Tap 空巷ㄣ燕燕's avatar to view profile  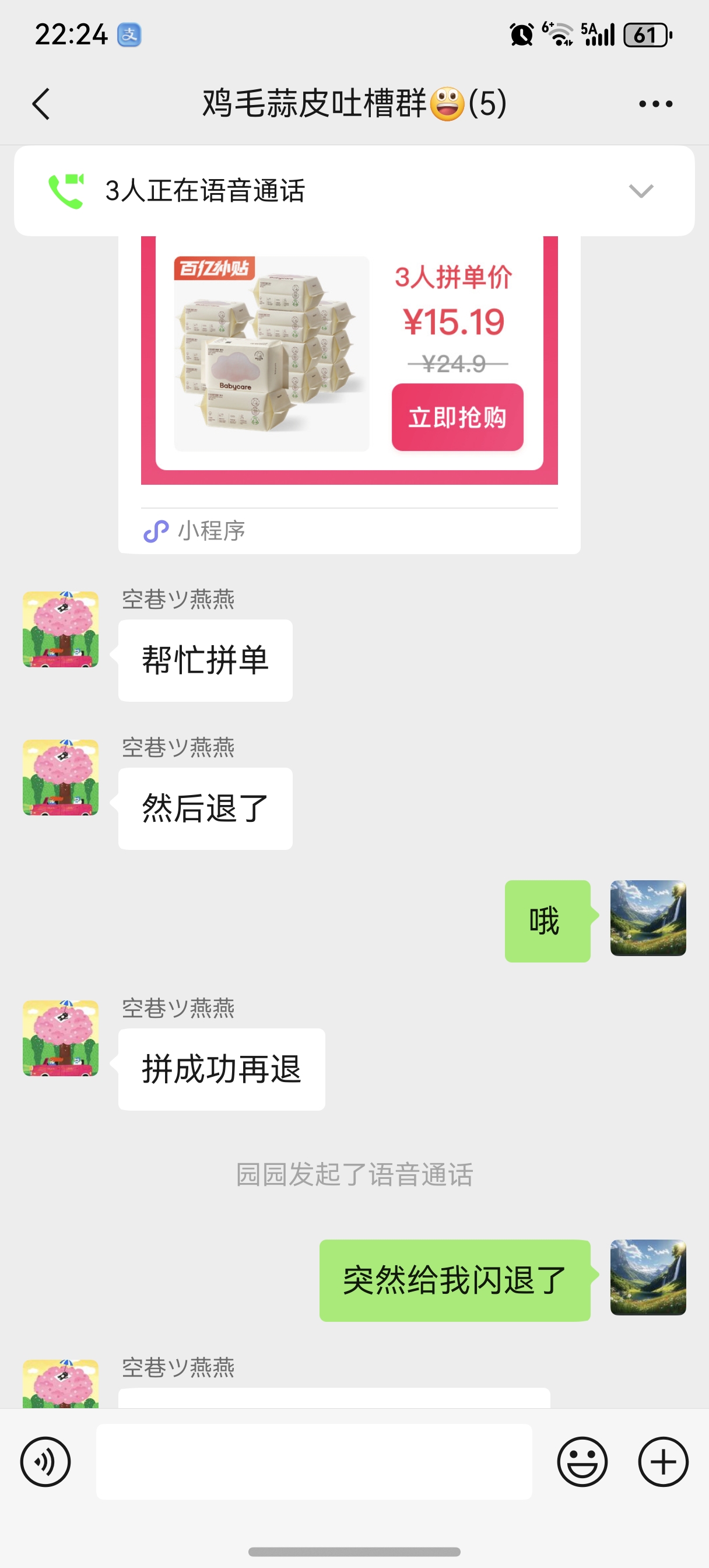click(60, 629)
